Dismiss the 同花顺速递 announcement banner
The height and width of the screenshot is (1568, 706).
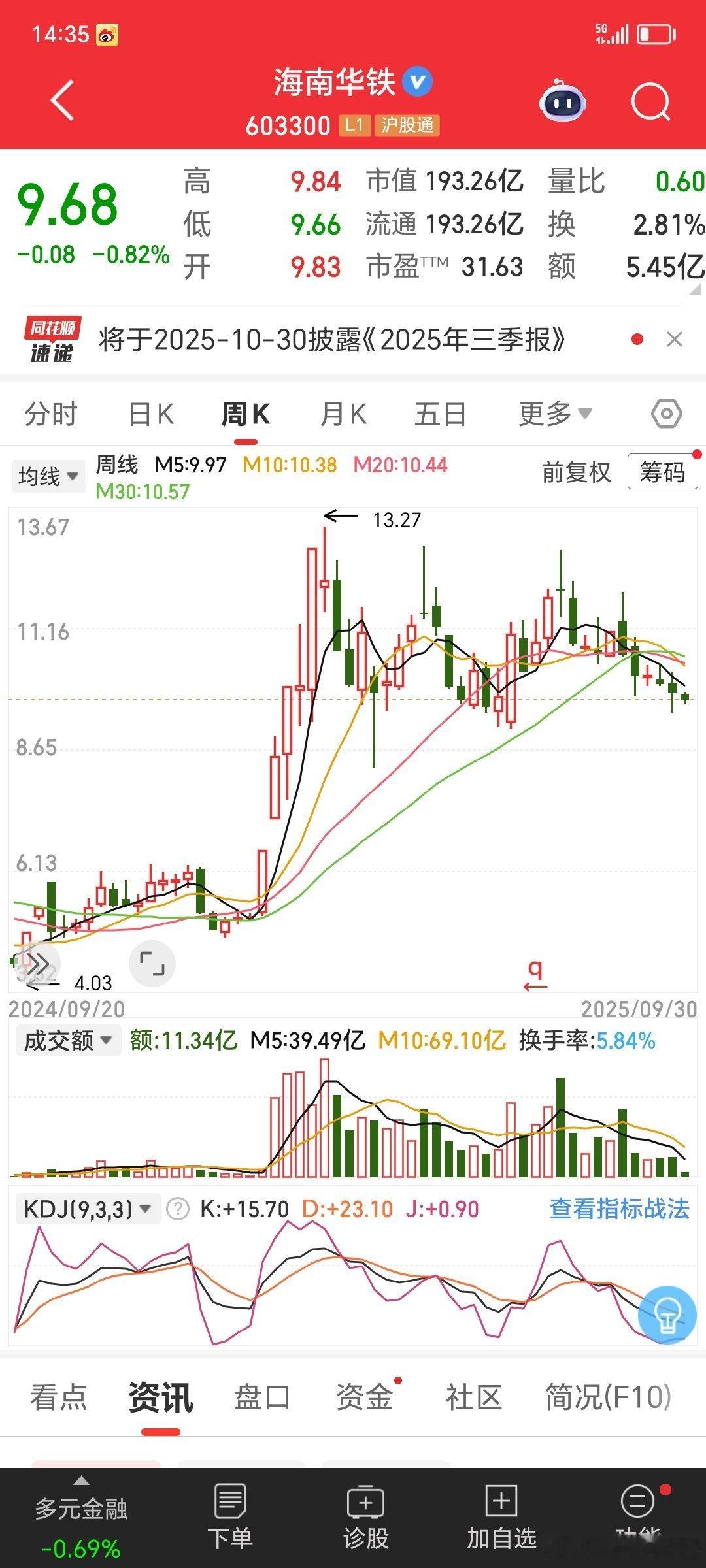pos(674,339)
